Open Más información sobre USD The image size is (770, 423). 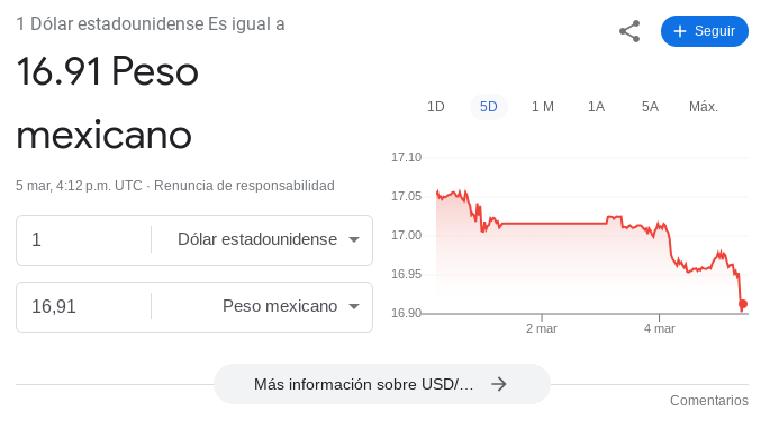[x=381, y=384]
